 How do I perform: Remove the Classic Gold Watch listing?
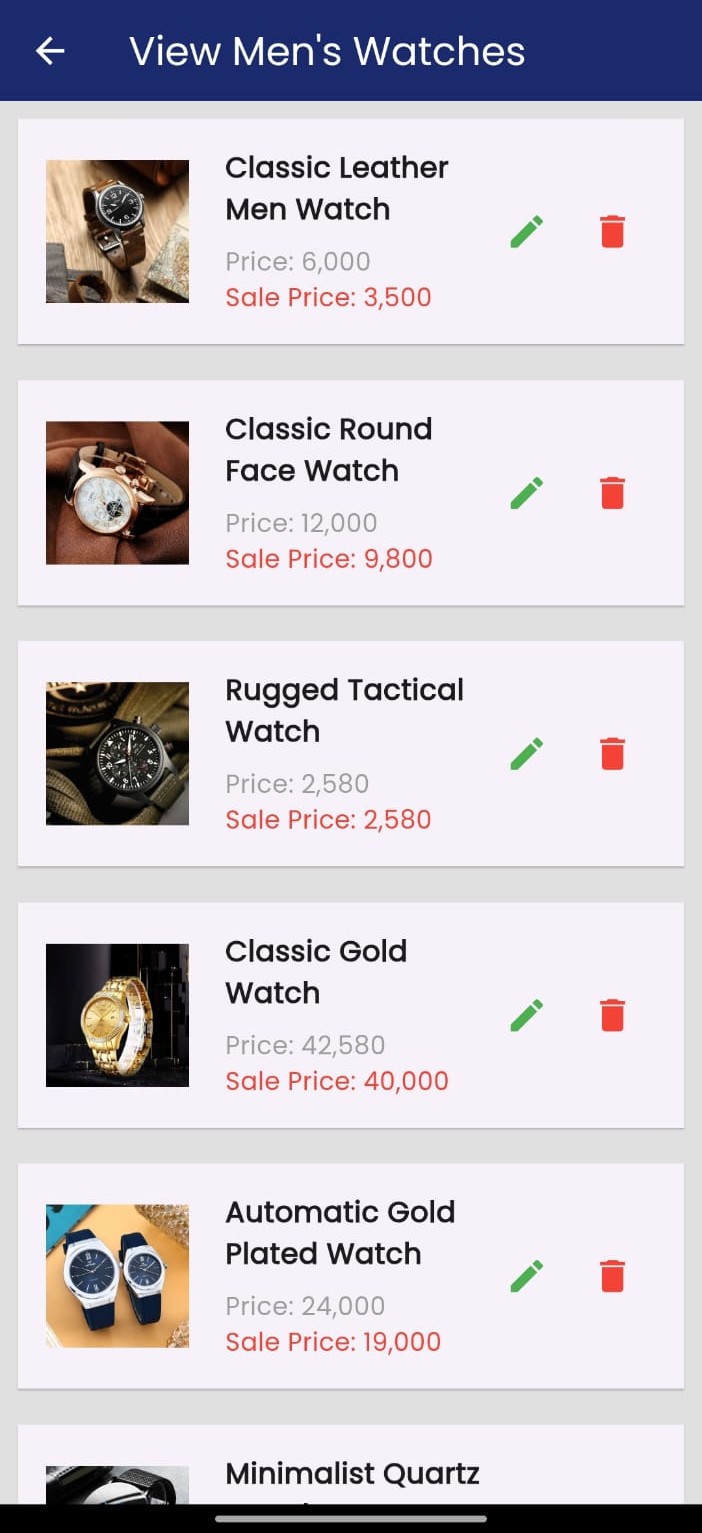click(612, 1015)
